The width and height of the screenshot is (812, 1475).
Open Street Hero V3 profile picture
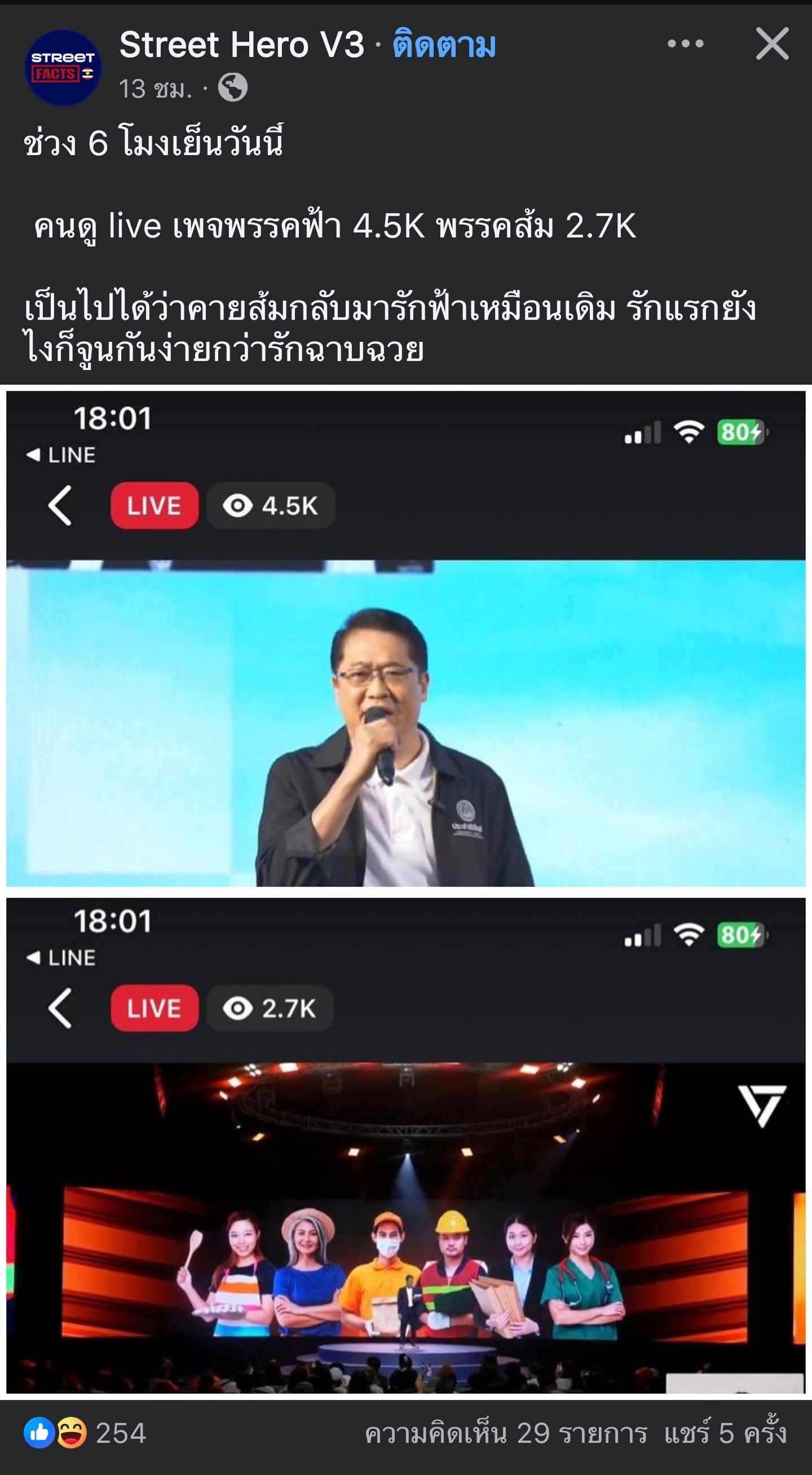click(63, 68)
